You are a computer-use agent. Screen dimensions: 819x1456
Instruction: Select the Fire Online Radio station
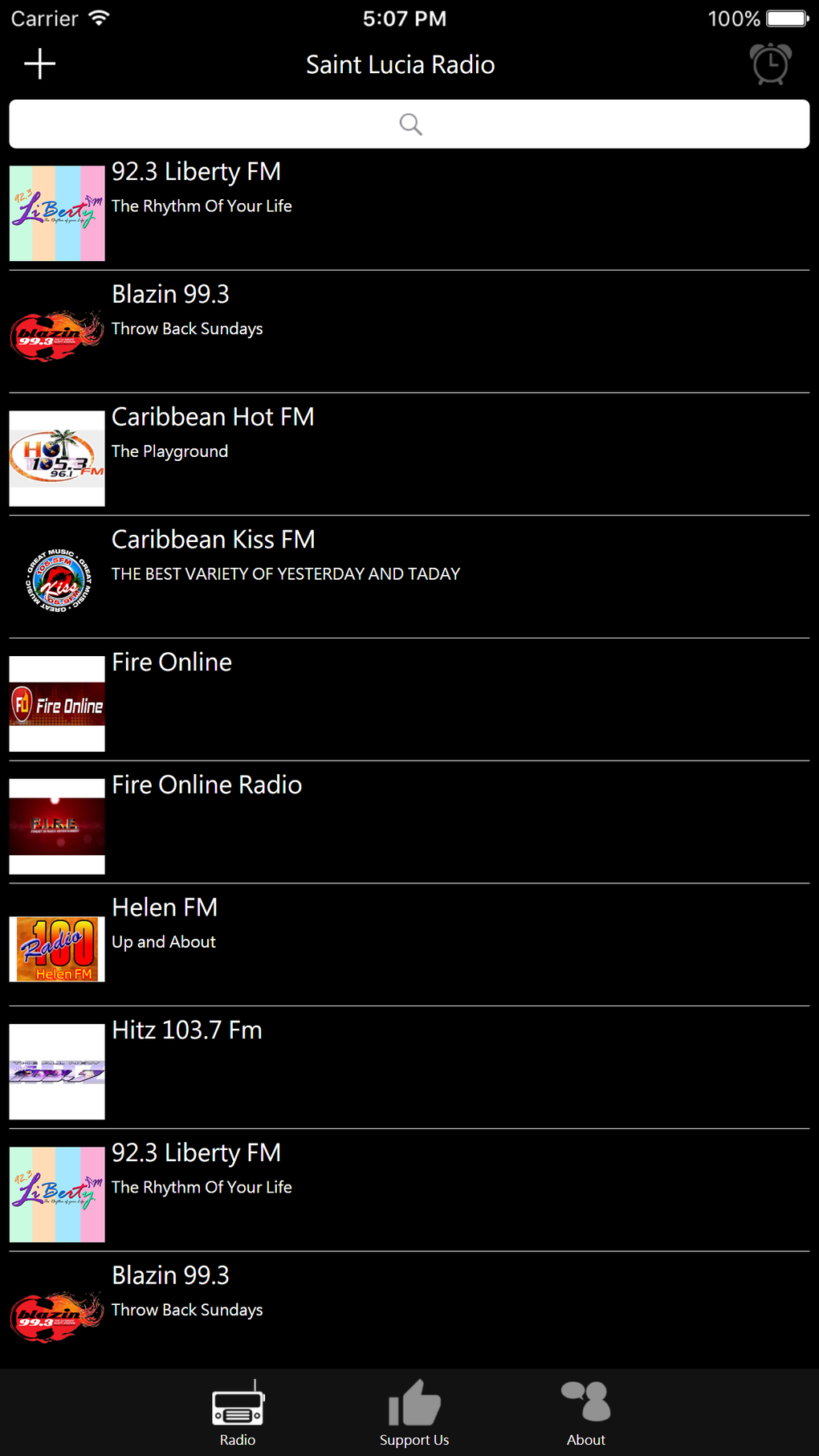(409, 822)
